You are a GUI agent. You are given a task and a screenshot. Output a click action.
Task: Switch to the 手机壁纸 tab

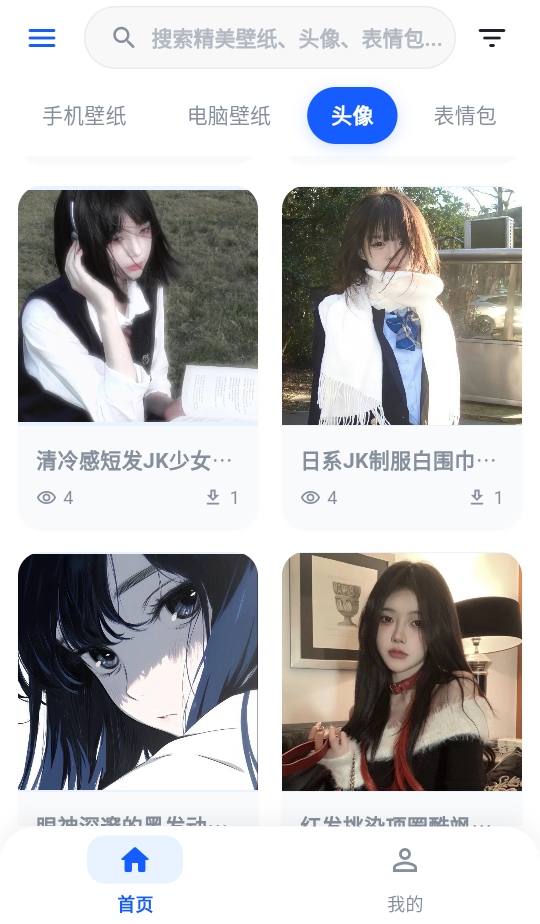coord(84,116)
